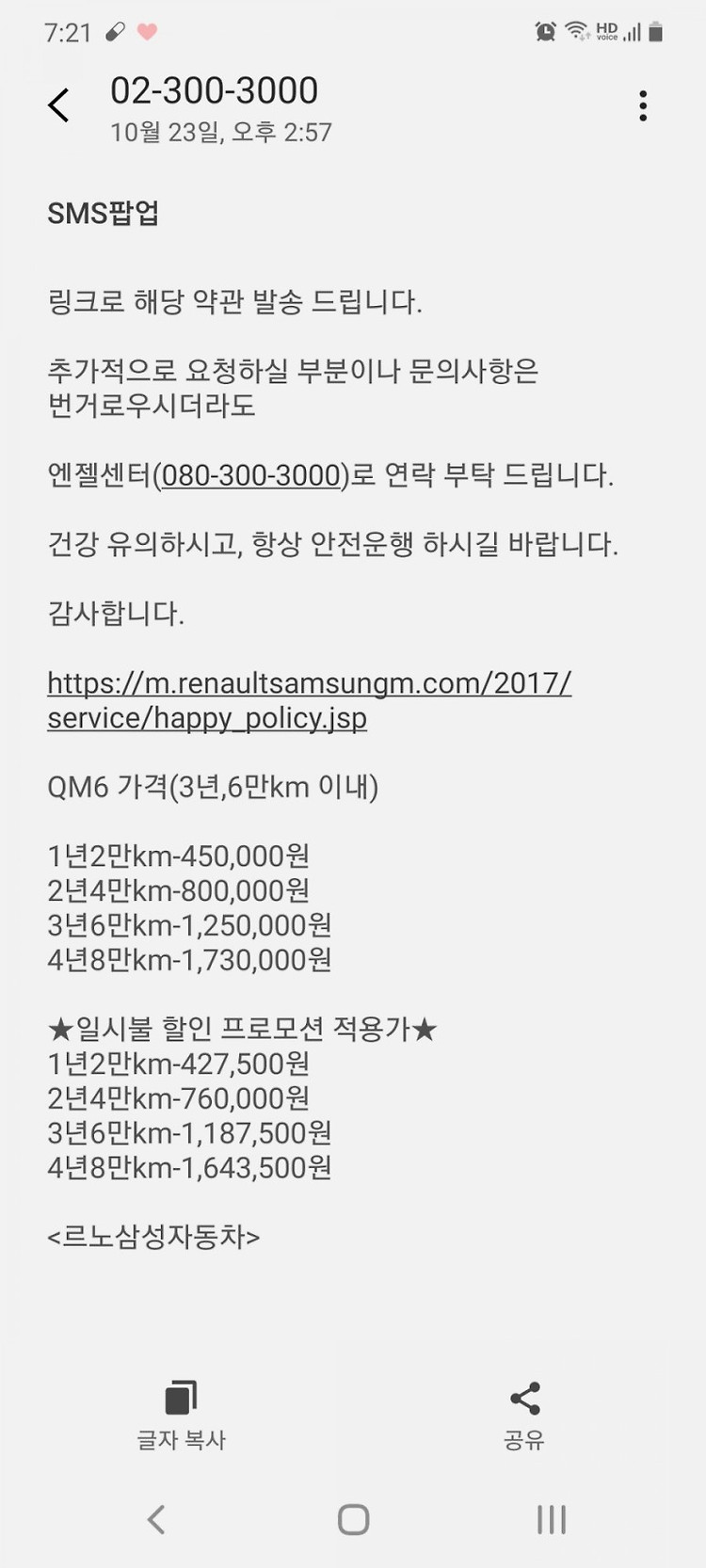Call the 080-300-3000 angel center number
The image size is (706, 1568).
(250, 475)
